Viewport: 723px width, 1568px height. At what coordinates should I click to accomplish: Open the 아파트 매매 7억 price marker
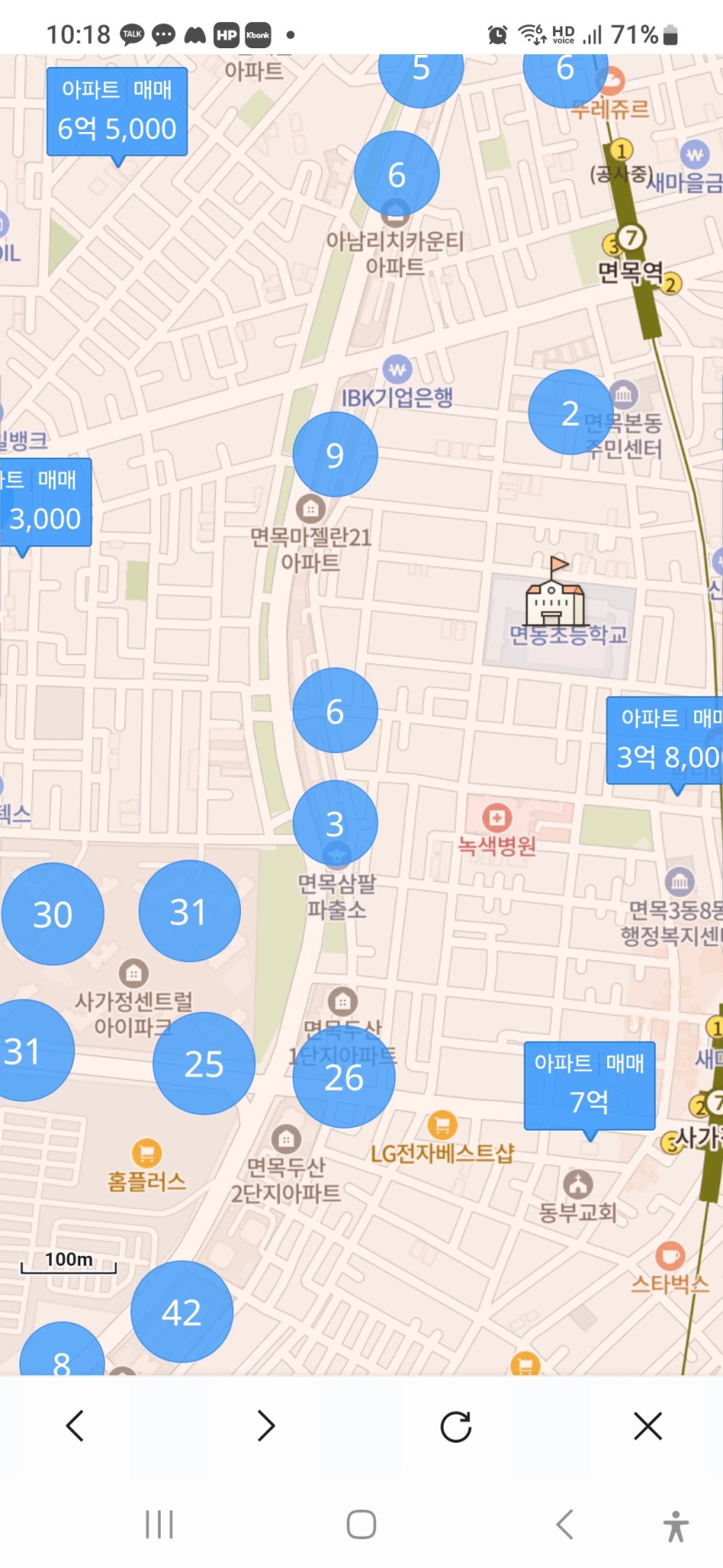tap(589, 1085)
